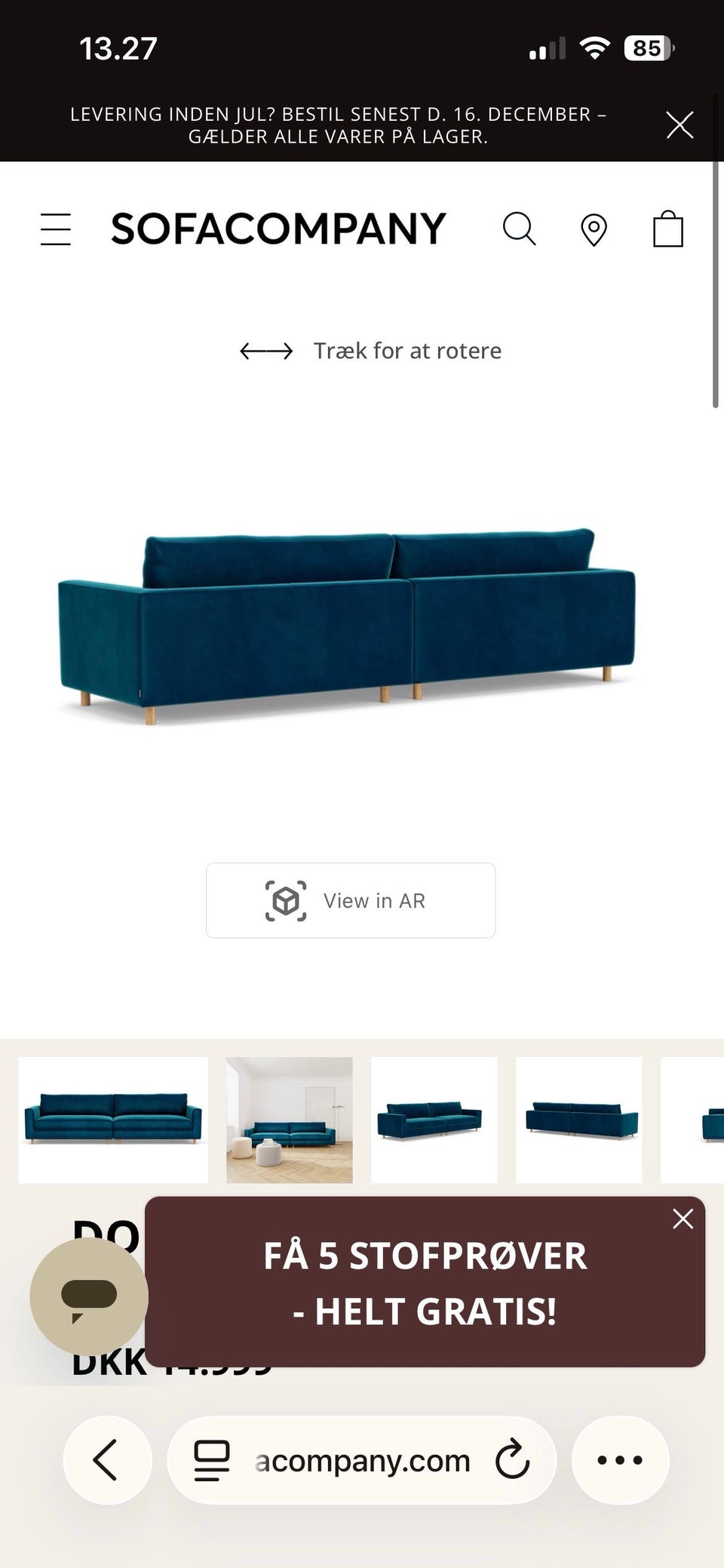Viewport: 724px width, 1568px height.
Task: Tap the address bar showing acompany.com
Action: pyautogui.click(x=362, y=1459)
